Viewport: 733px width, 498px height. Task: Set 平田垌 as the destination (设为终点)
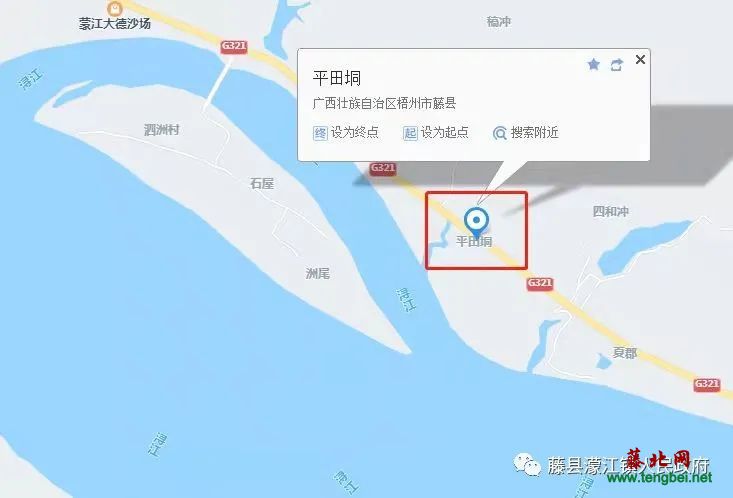point(345,132)
